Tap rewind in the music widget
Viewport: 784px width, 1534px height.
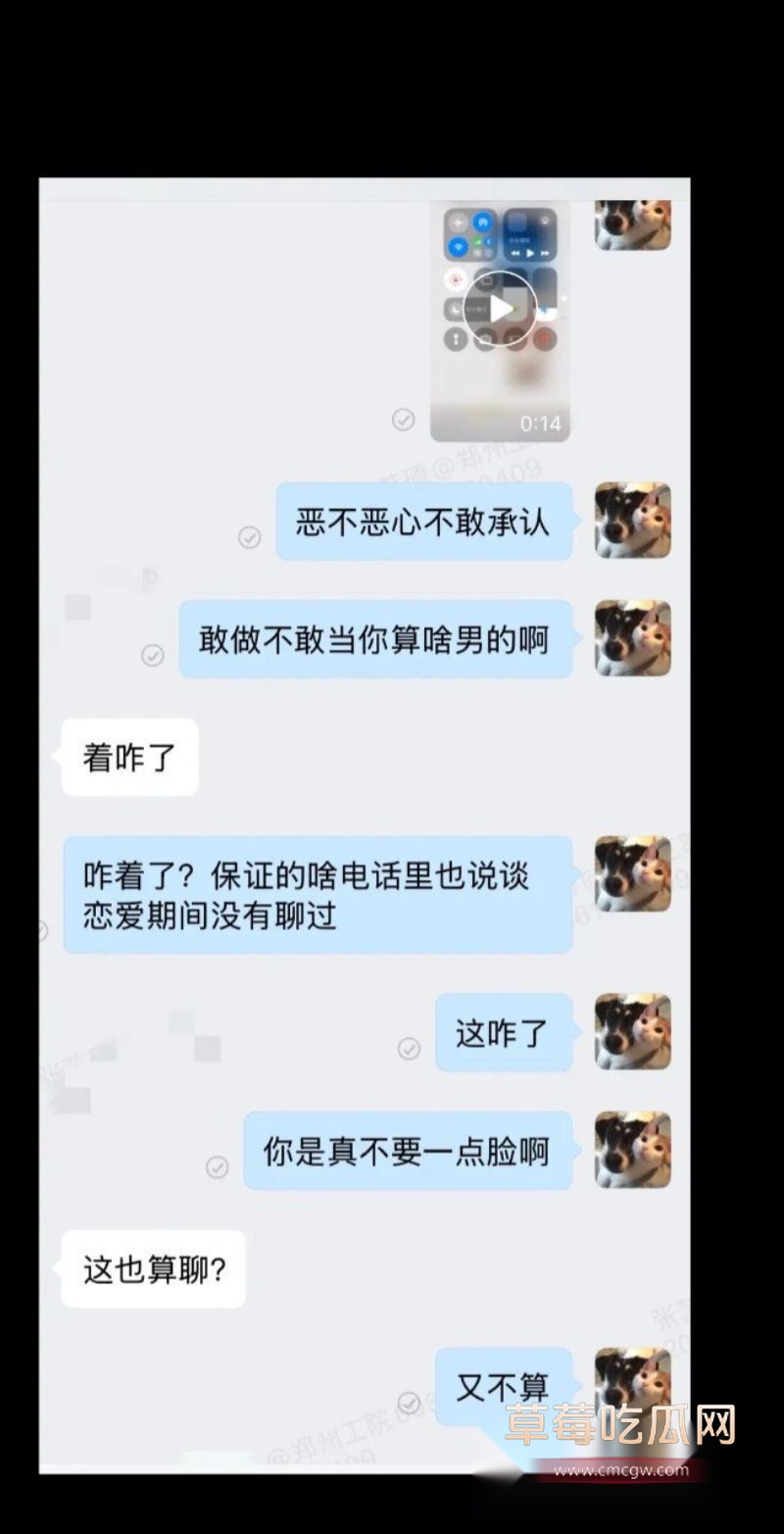[x=515, y=253]
